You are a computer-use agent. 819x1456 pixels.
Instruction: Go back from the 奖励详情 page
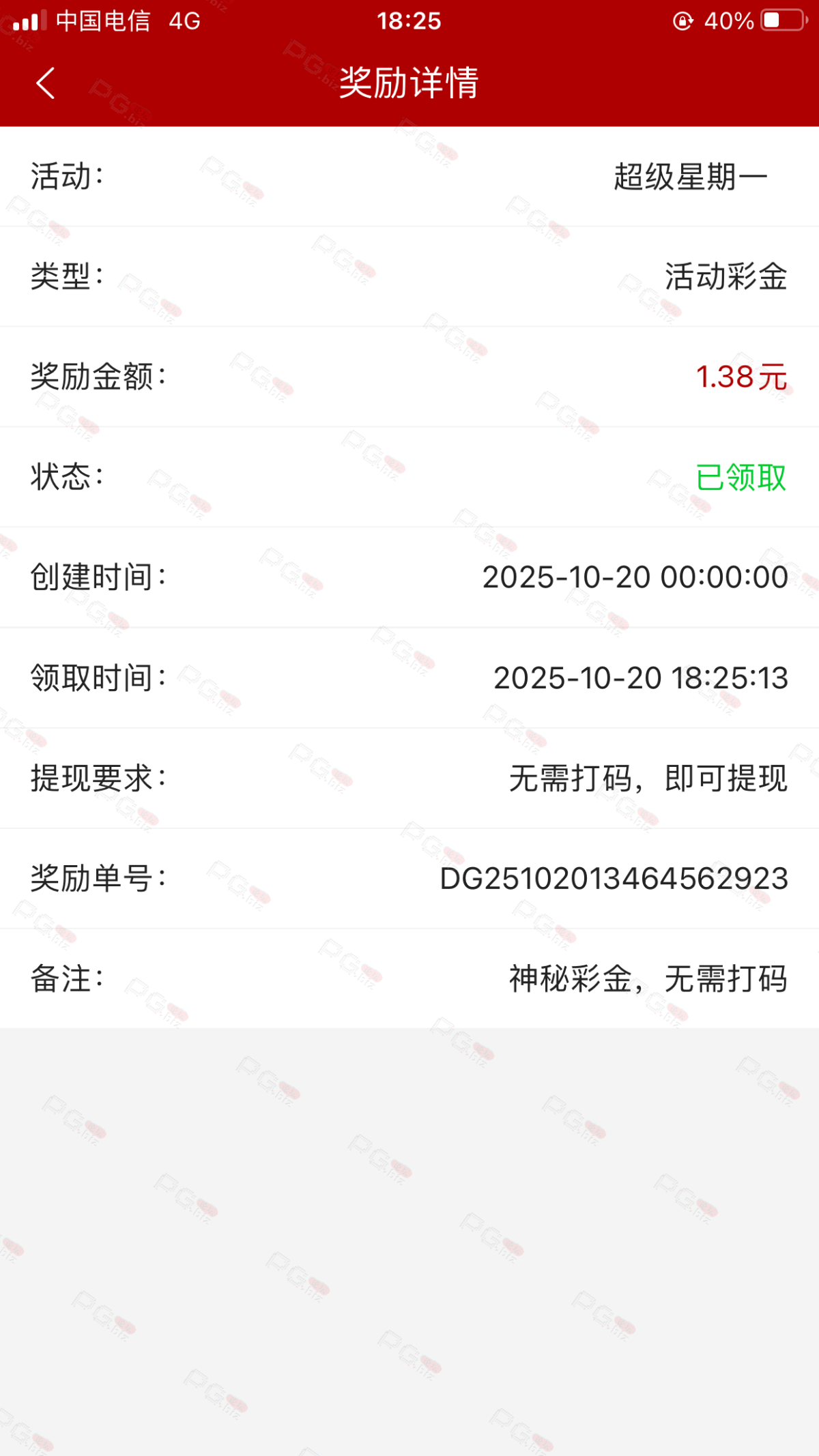[x=45, y=83]
